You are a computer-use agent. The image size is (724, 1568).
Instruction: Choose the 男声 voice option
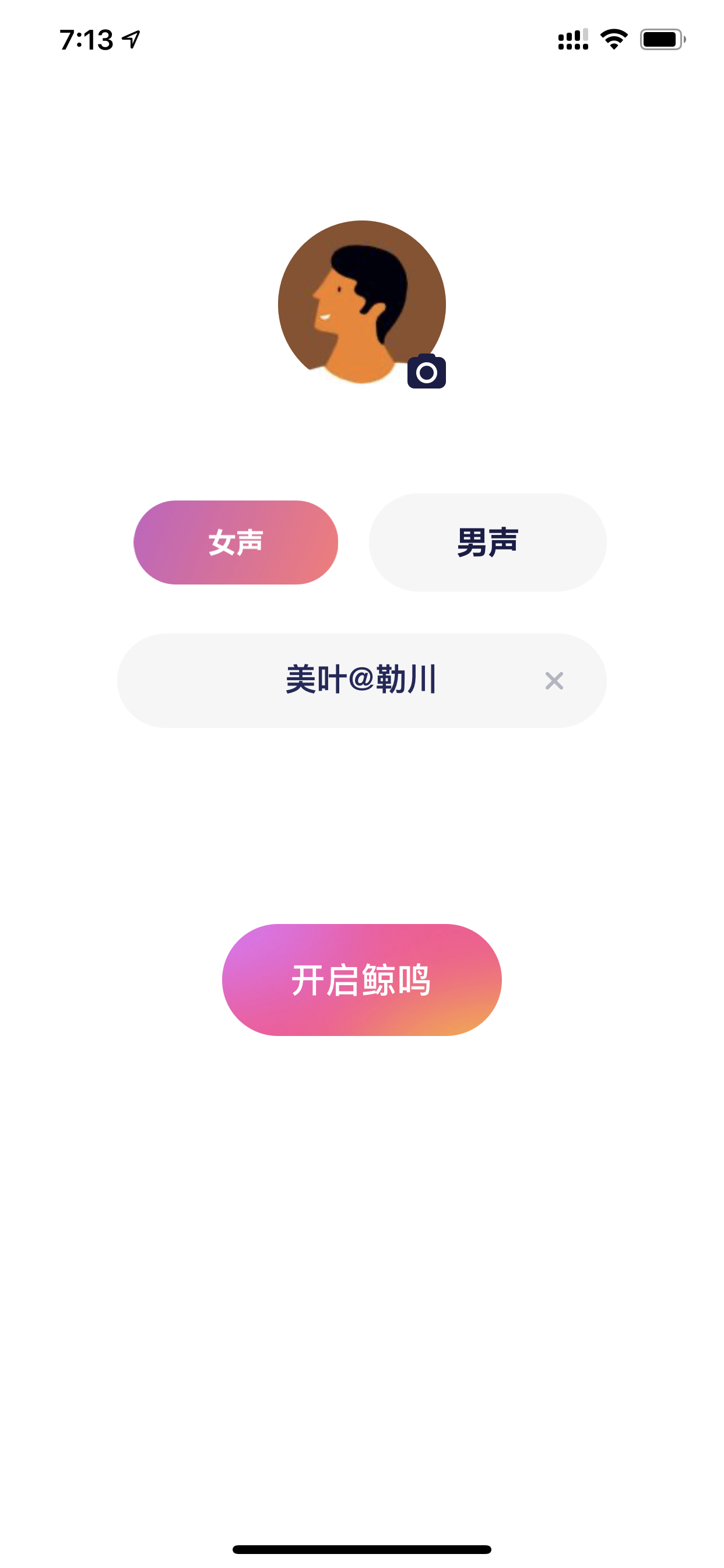click(487, 542)
